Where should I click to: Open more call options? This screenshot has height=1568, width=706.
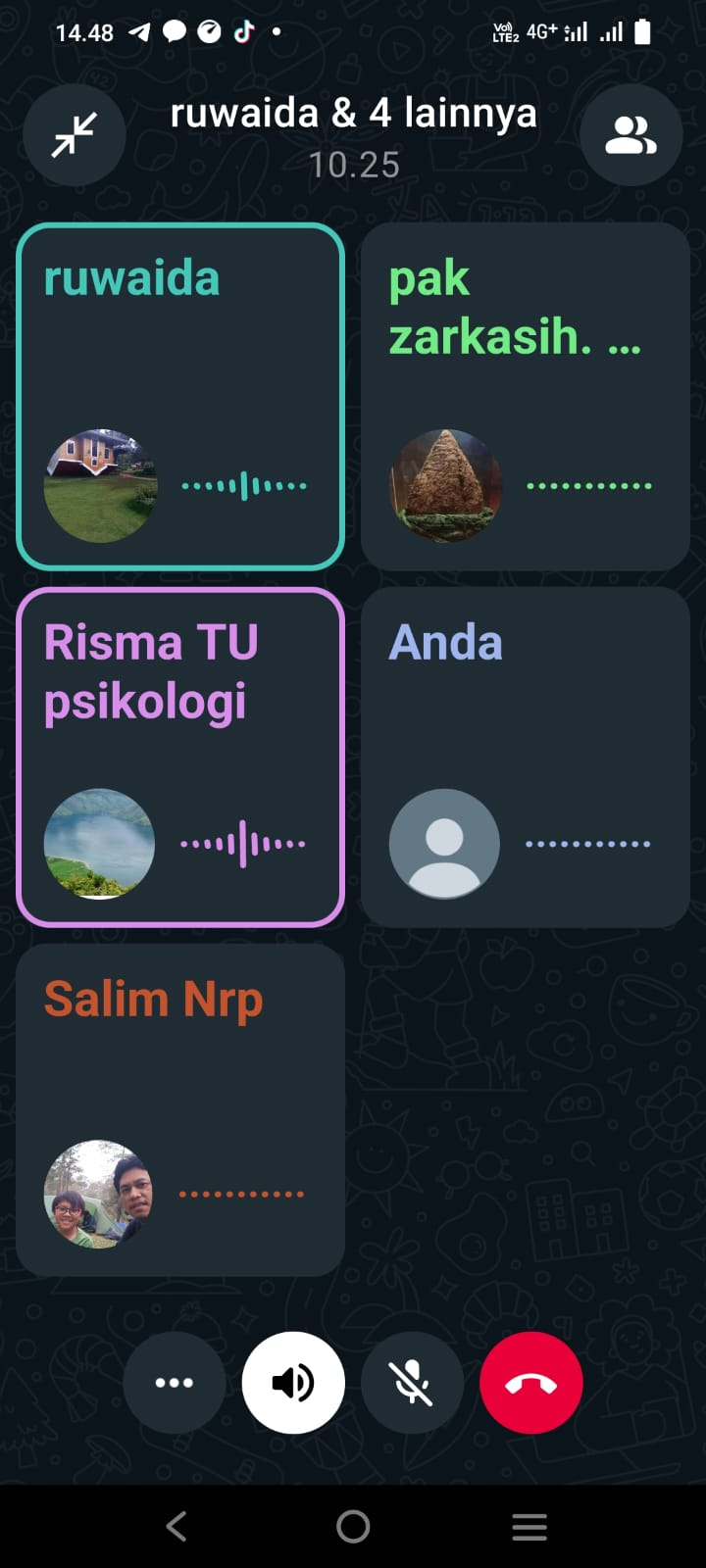(175, 1383)
